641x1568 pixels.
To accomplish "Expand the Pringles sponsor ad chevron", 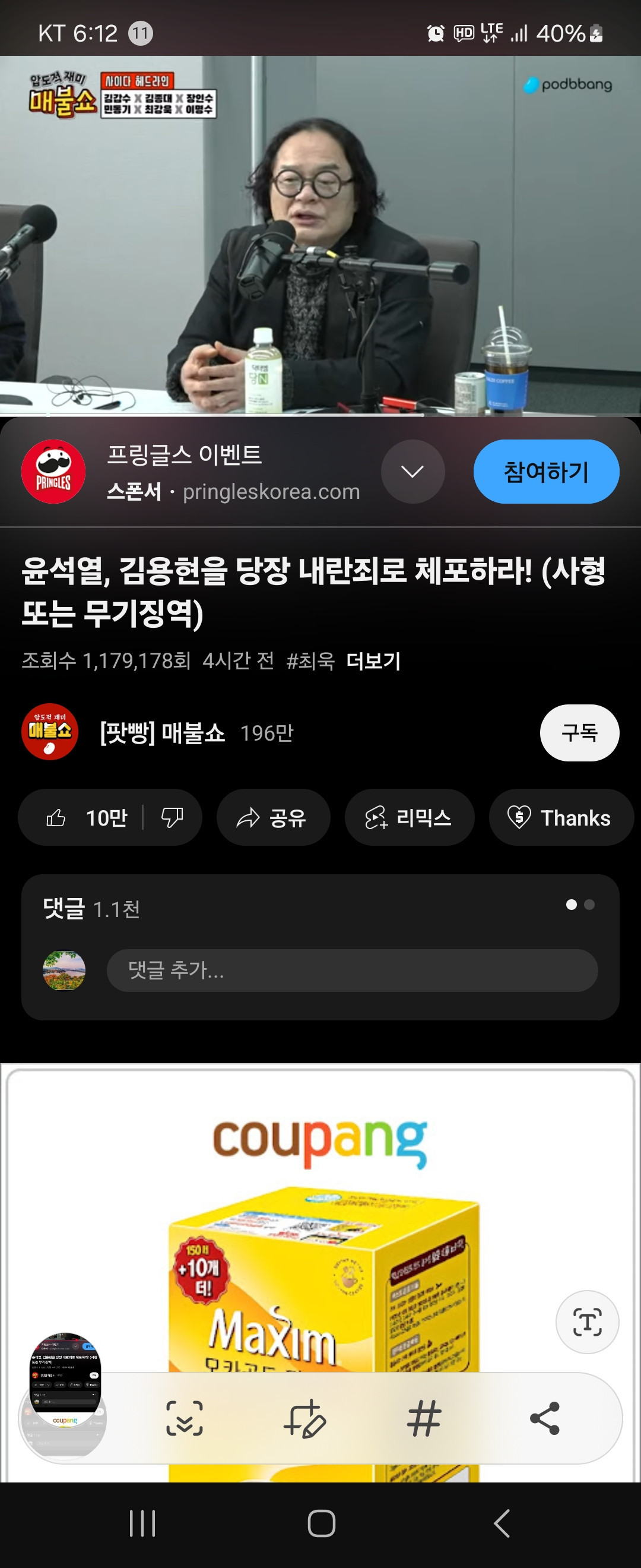I will coord(412,472).
